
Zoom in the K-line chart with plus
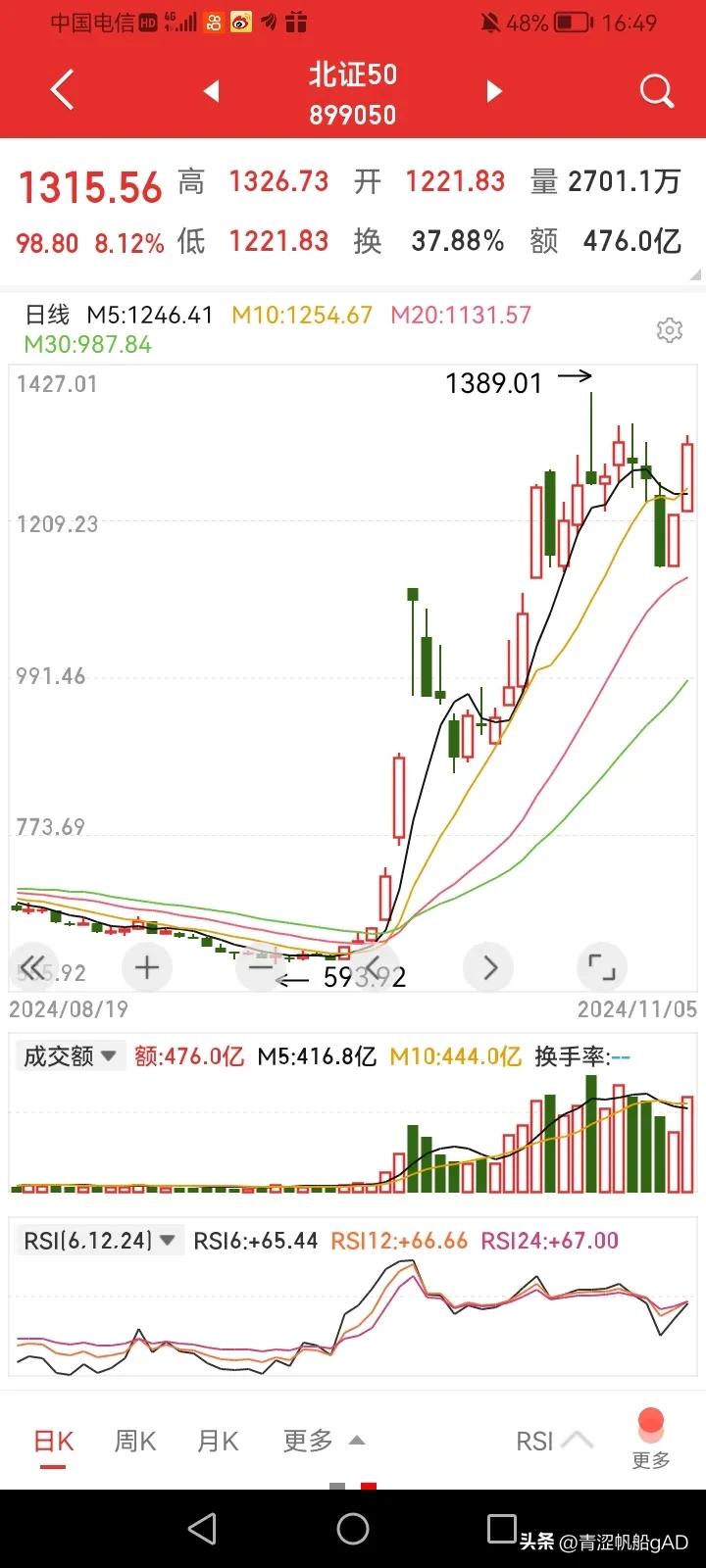coord(147,967)
